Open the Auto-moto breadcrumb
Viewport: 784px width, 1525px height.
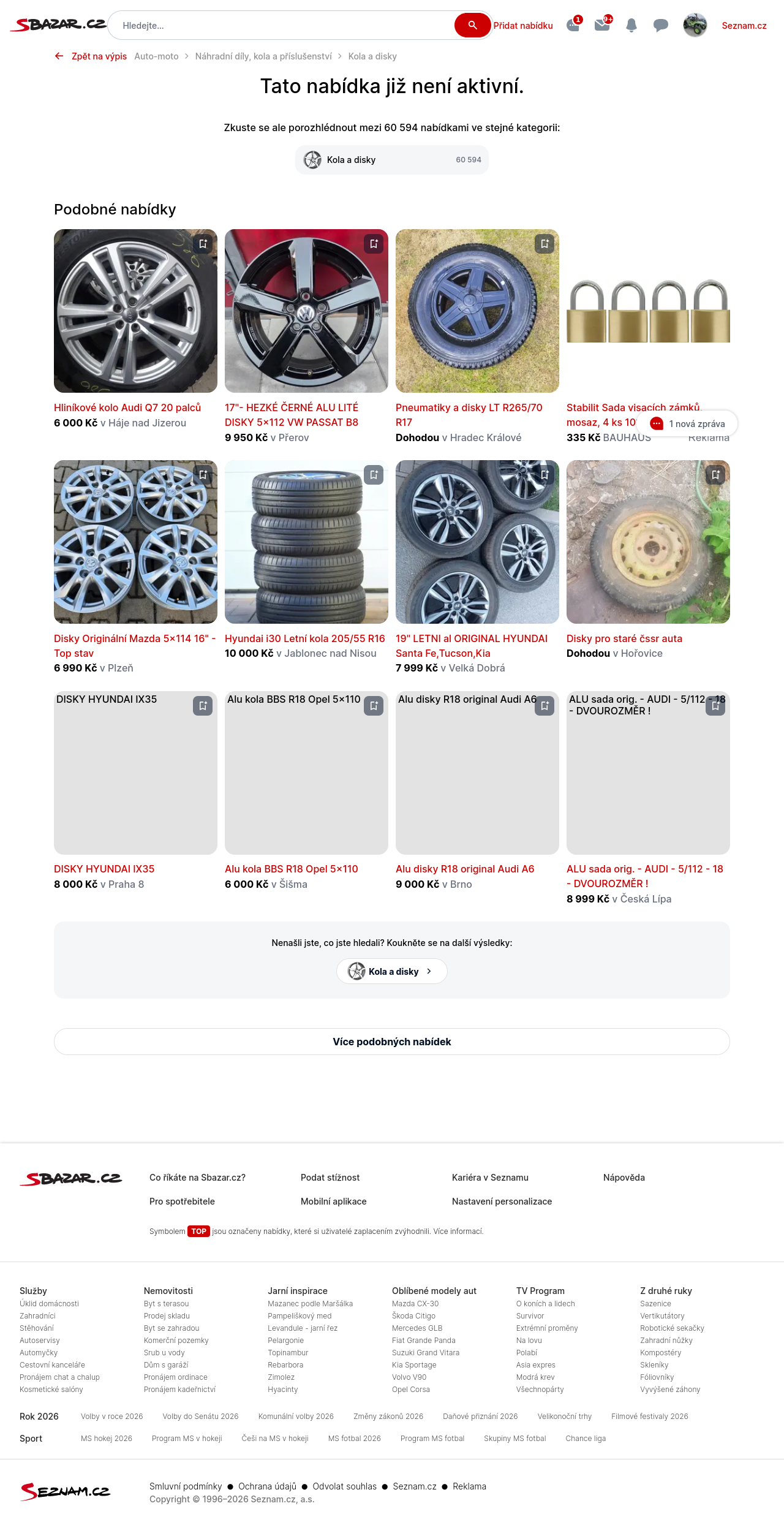[156, 56]
